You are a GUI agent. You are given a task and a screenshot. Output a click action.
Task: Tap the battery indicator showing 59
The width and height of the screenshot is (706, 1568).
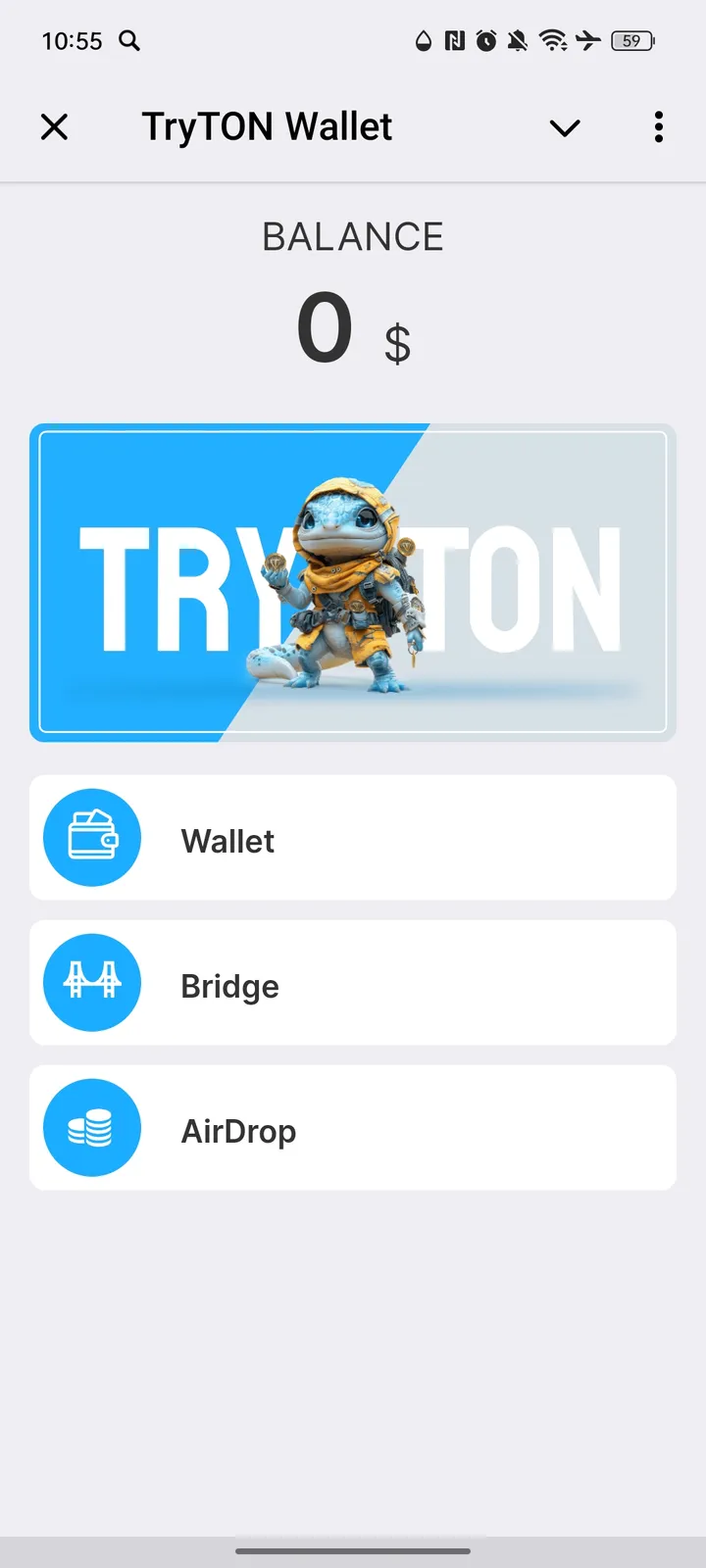click(x=632, y=41)
